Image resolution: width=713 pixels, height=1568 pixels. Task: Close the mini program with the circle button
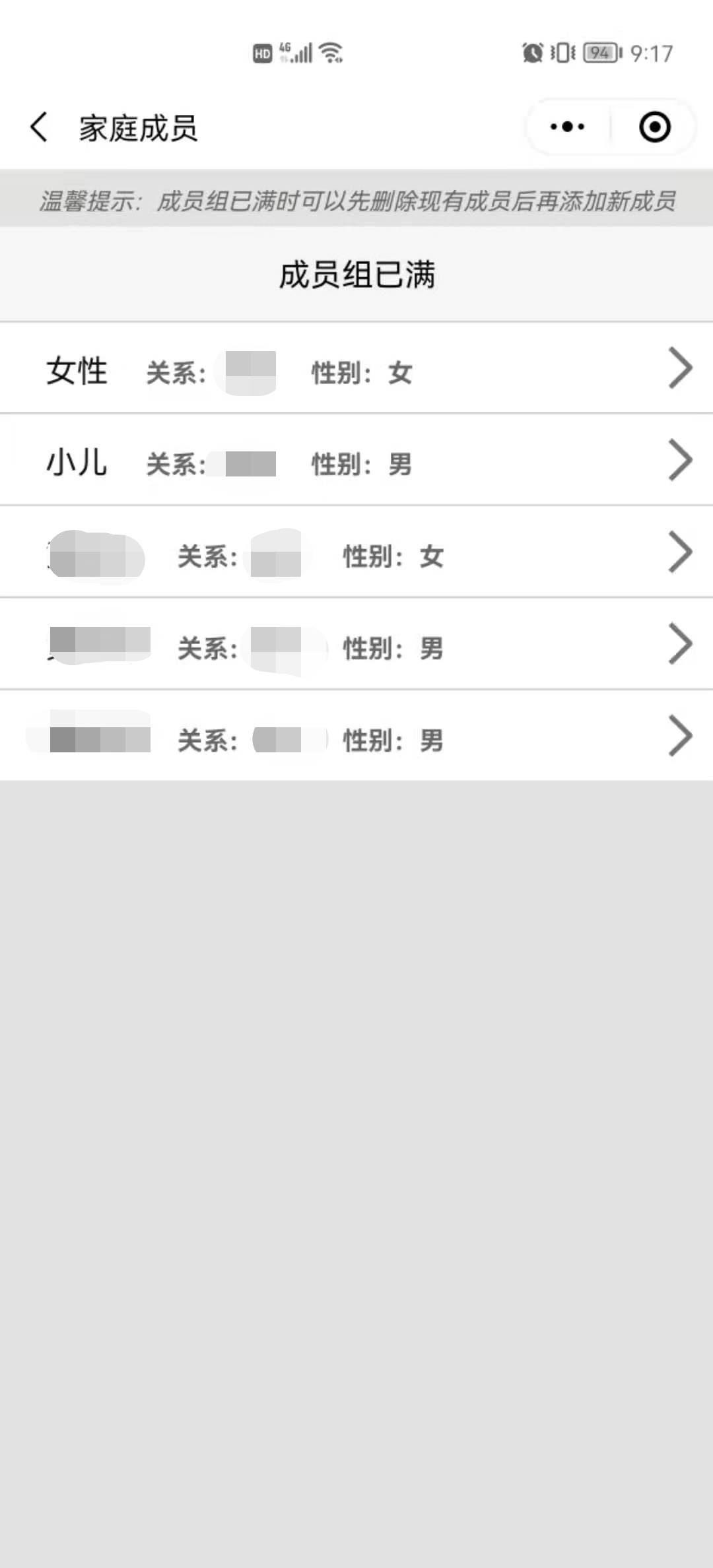[x=654, y=127]
